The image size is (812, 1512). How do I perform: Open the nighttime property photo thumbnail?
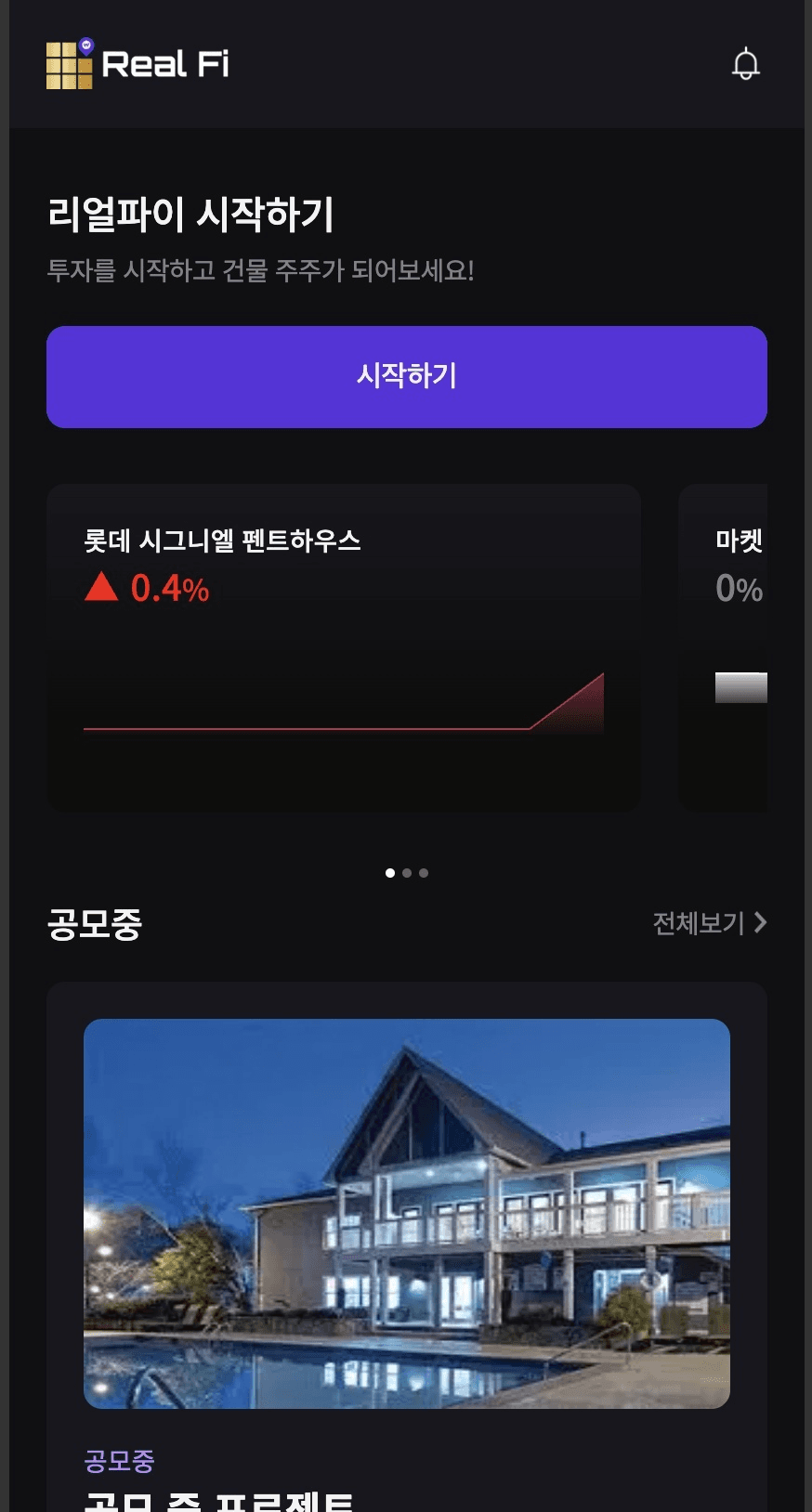(406, 1213)
